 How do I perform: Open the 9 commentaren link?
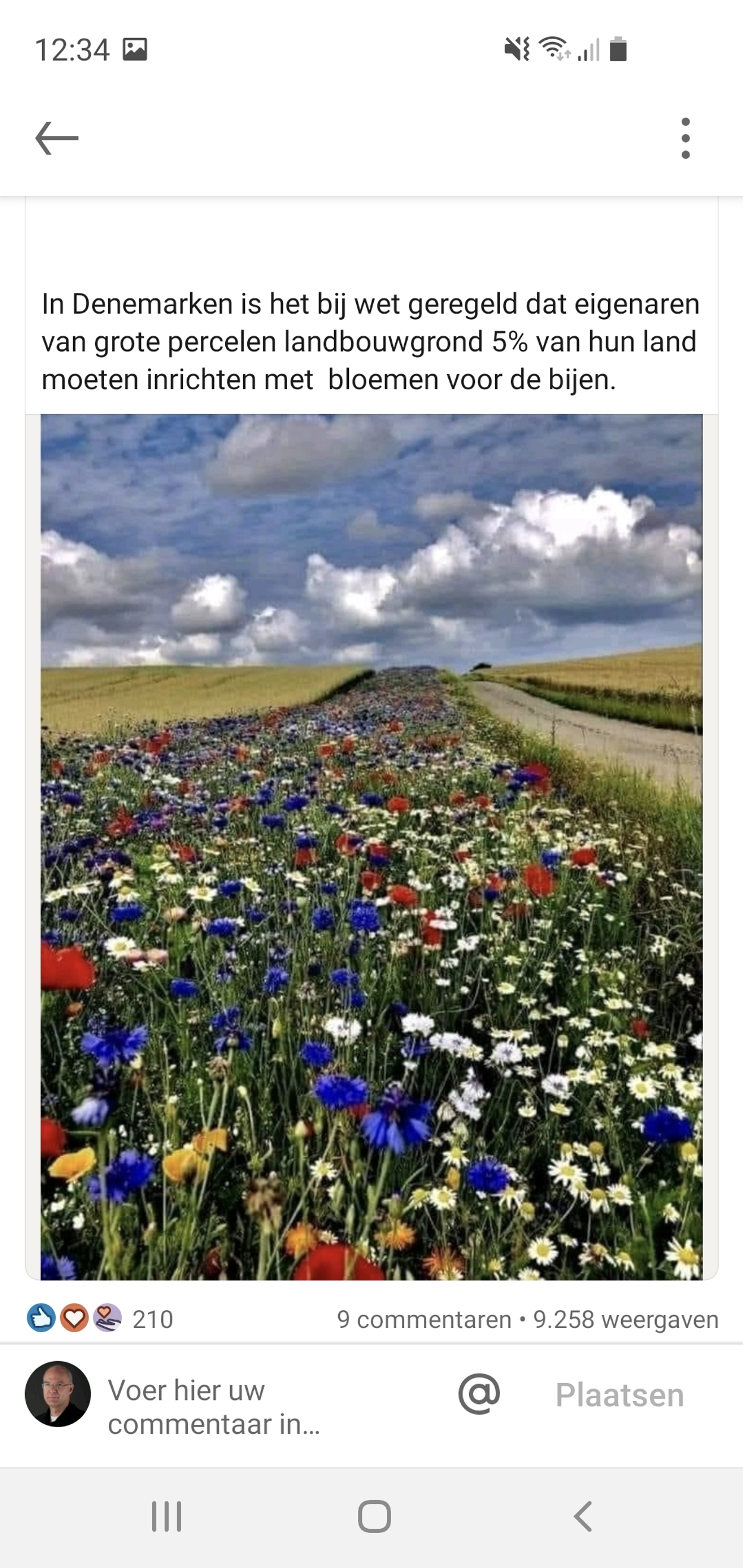click(x=424, y=1320)
